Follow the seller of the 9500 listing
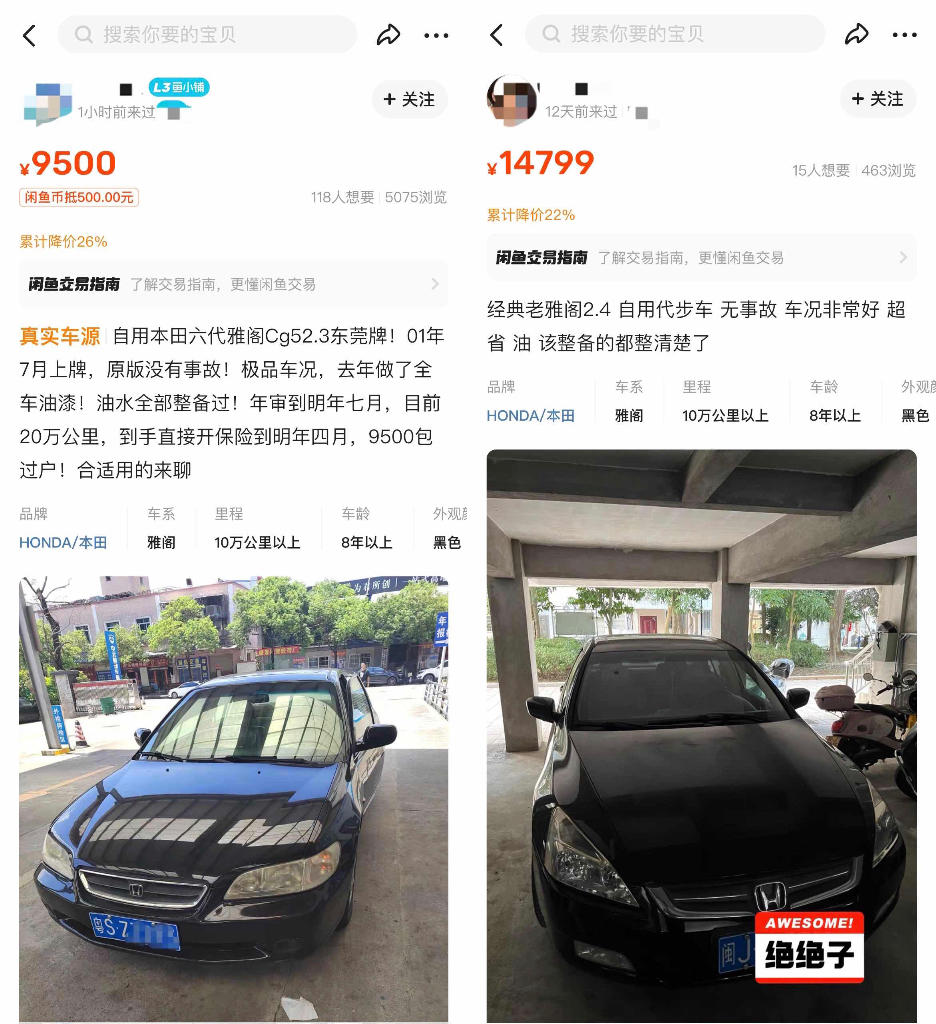The height and width of the screenshot is (1024, 936). tap(409, 99)
